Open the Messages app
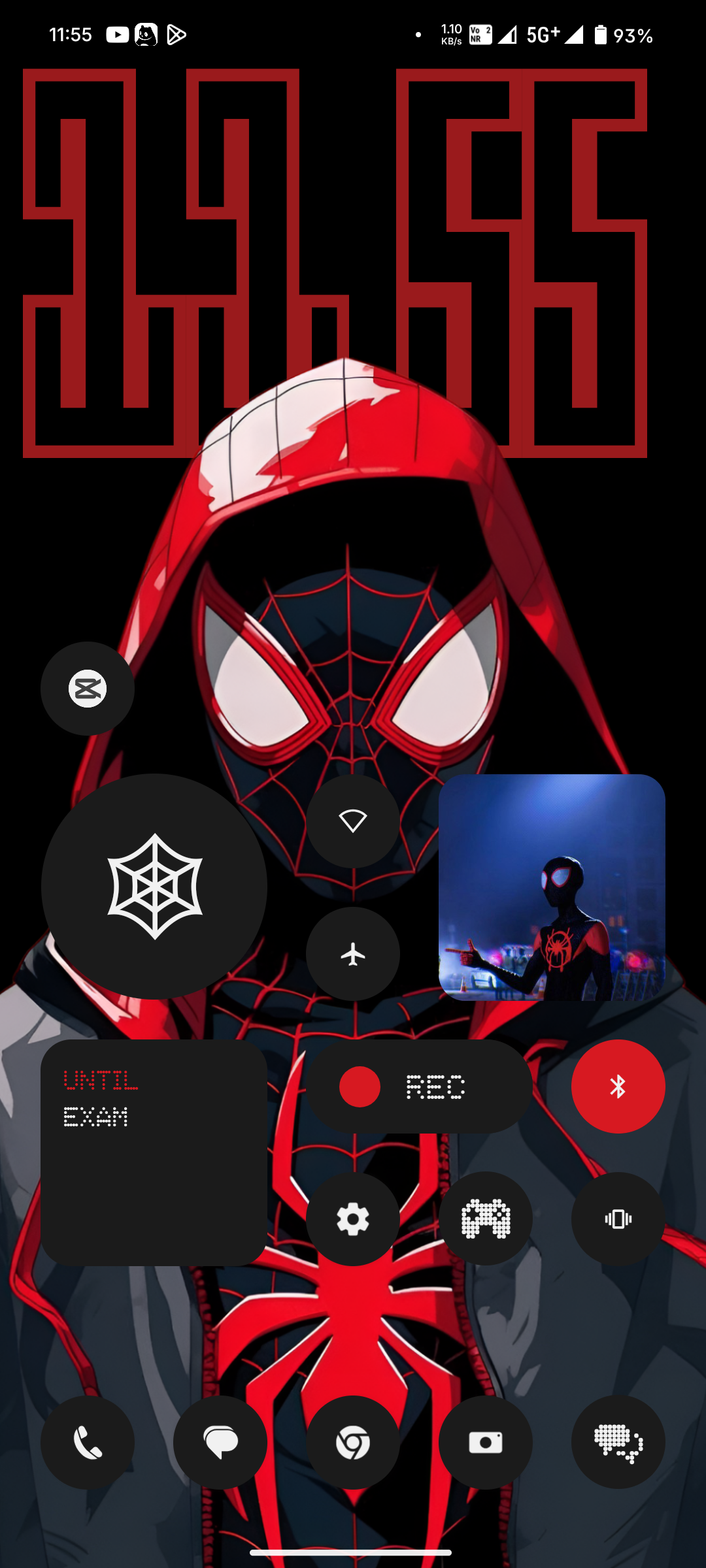This screenshot has width=706, height=1568. [x=220, y=1443]
